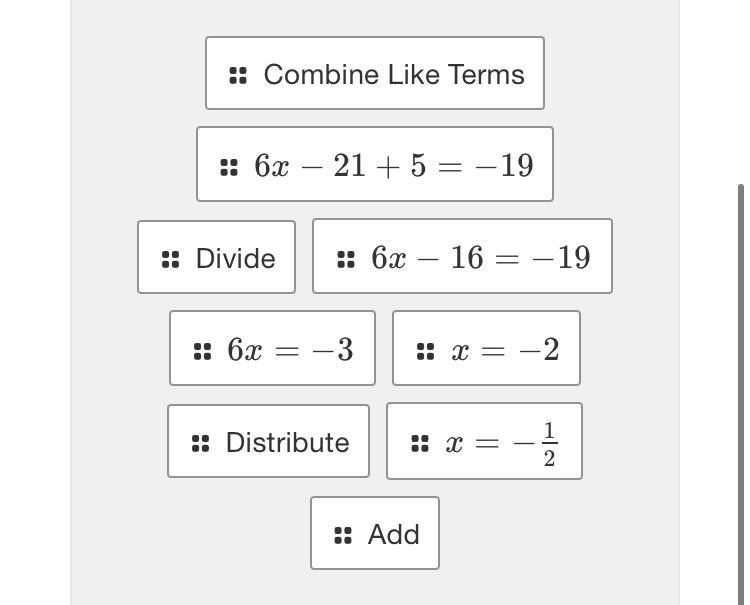Choose the Divide tile
This screenshot has width=750, height=605.
pyautogui.click(x=217, y=258)
